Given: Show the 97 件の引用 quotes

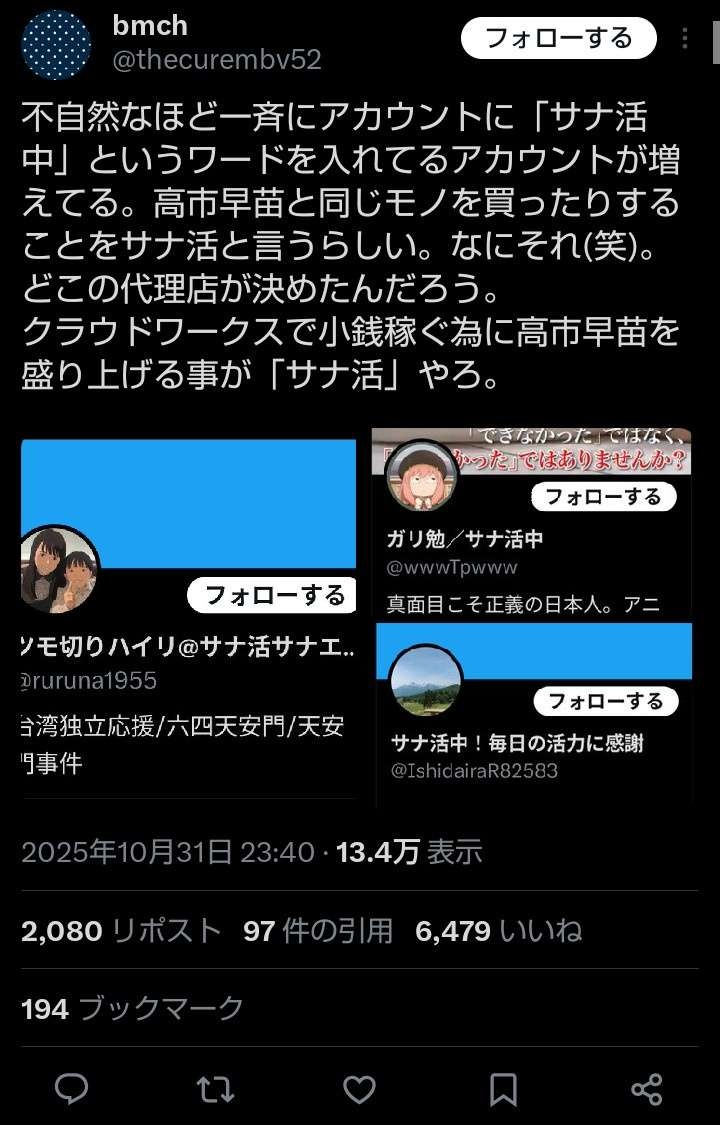Looking at the screenshot, I should (318, 931).
